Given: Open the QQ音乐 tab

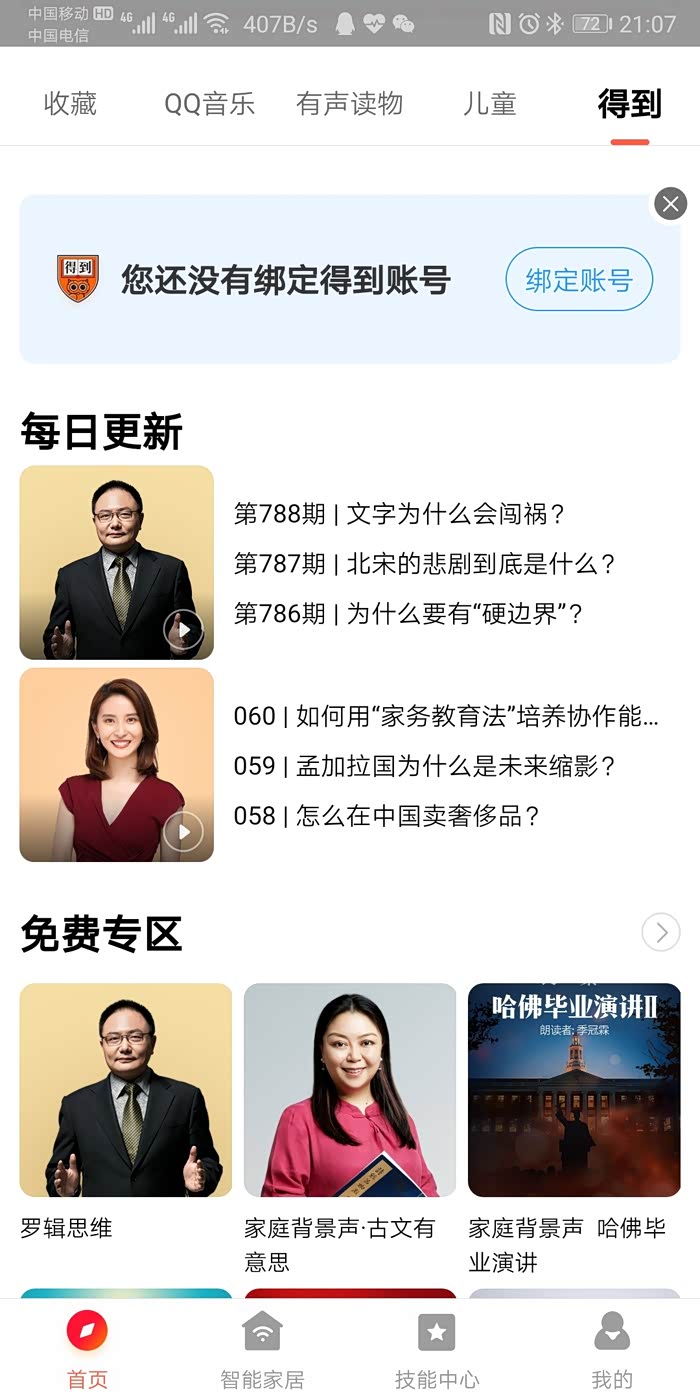Looking at the screenshot, I should click(209, 104).
